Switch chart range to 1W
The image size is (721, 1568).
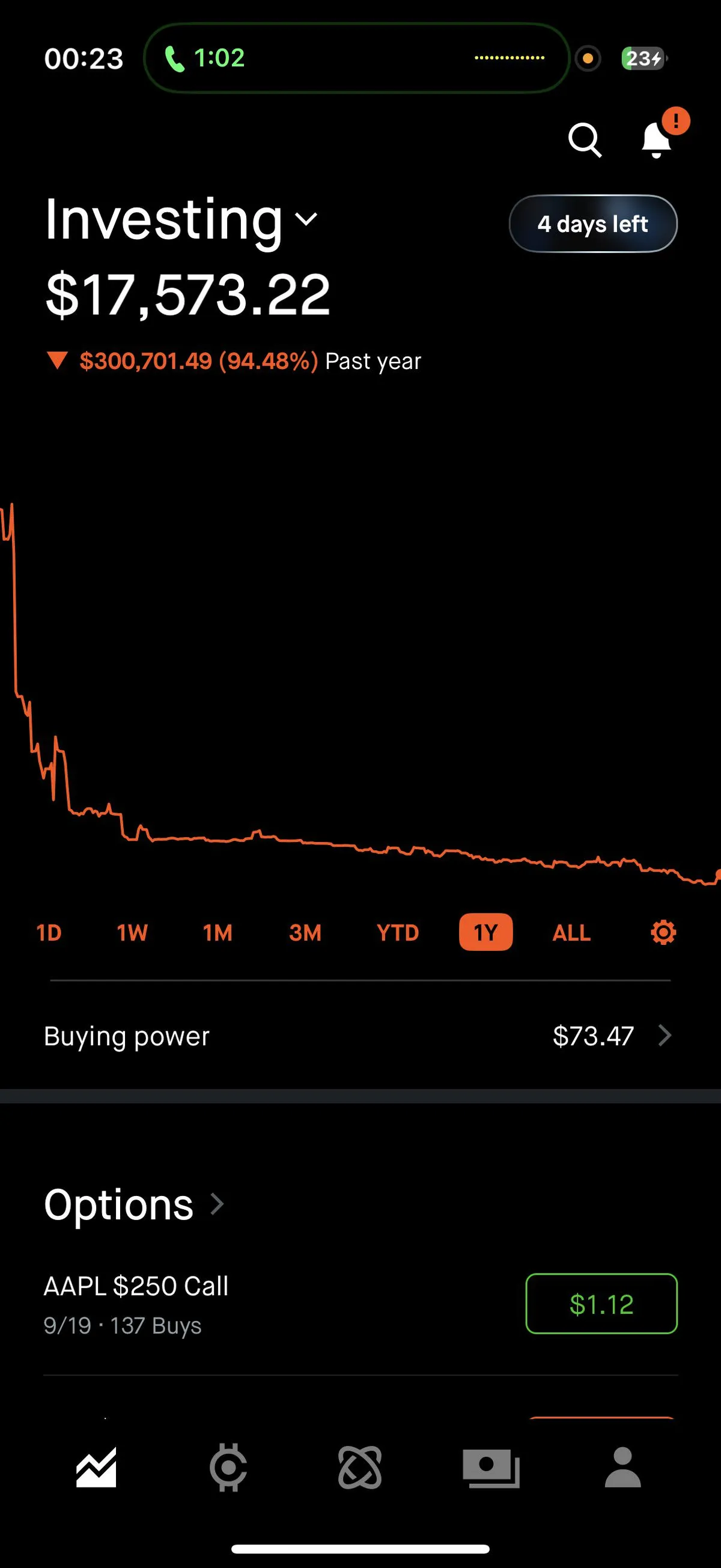[132, 933]
